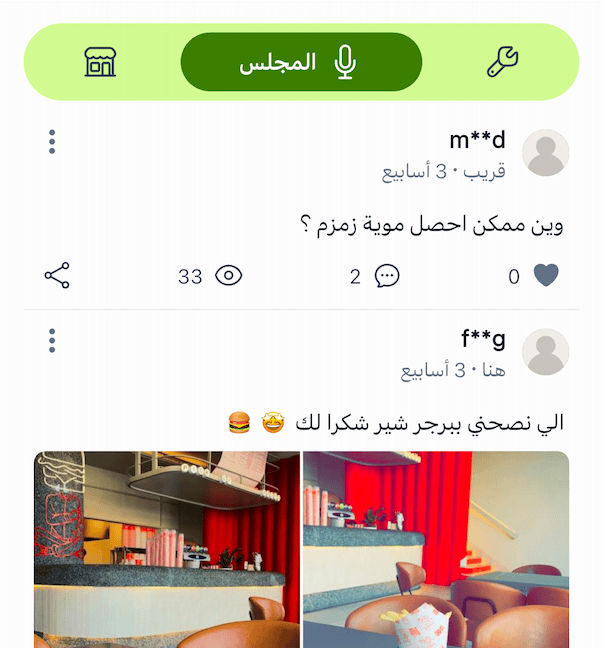View f**g's photo with the neon wall art
Image resolution: width=603 pixels, height=648 pixels.
tap(166, 548)
